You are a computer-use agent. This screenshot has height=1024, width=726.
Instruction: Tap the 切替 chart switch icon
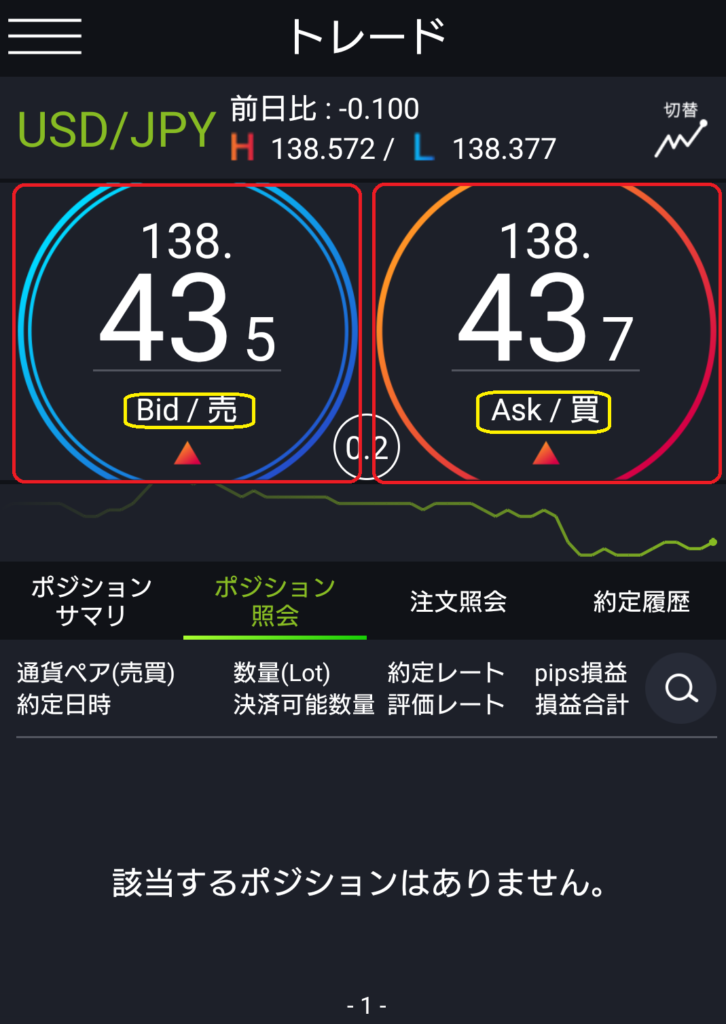click(x=680, y=131)
